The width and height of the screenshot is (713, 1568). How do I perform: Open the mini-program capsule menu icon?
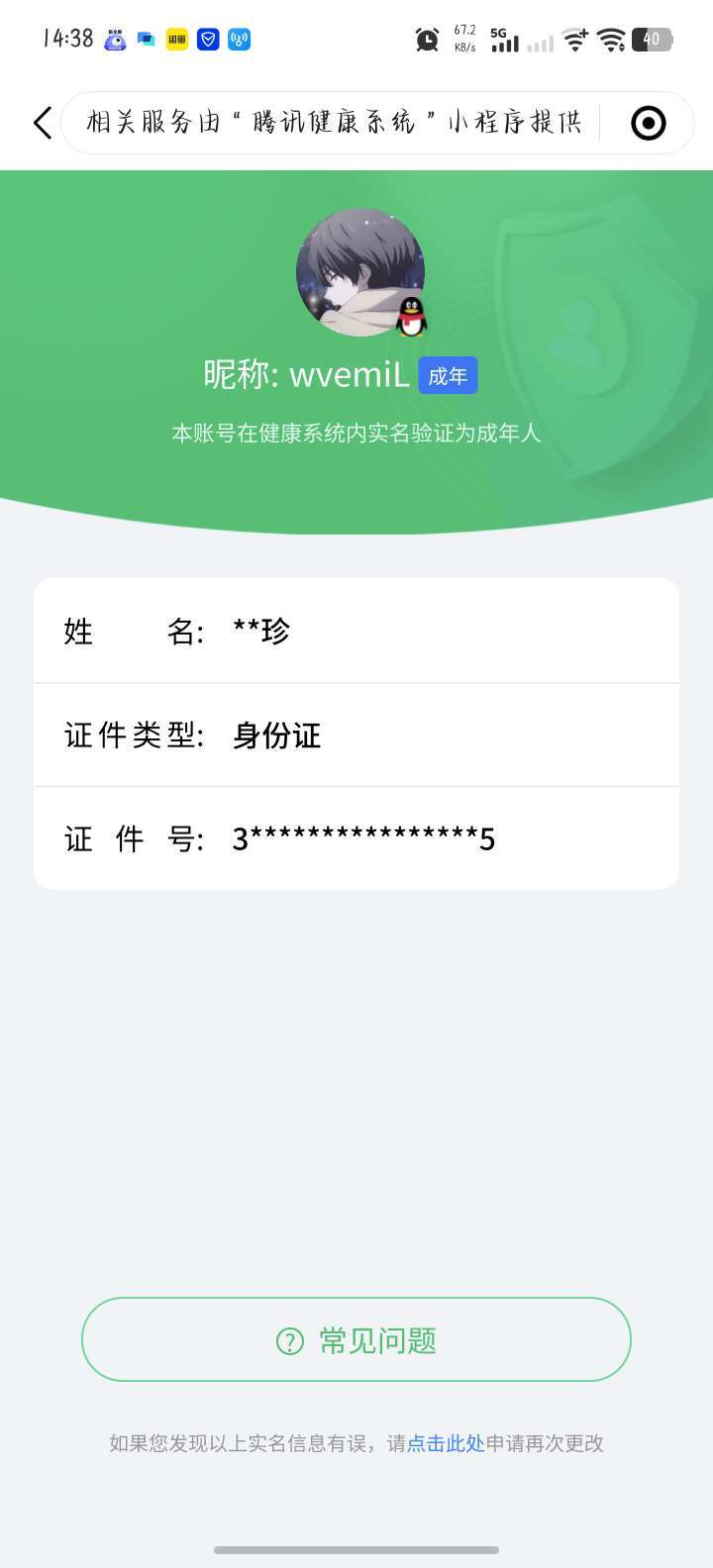pyautogui.click(x=647, y=122)
